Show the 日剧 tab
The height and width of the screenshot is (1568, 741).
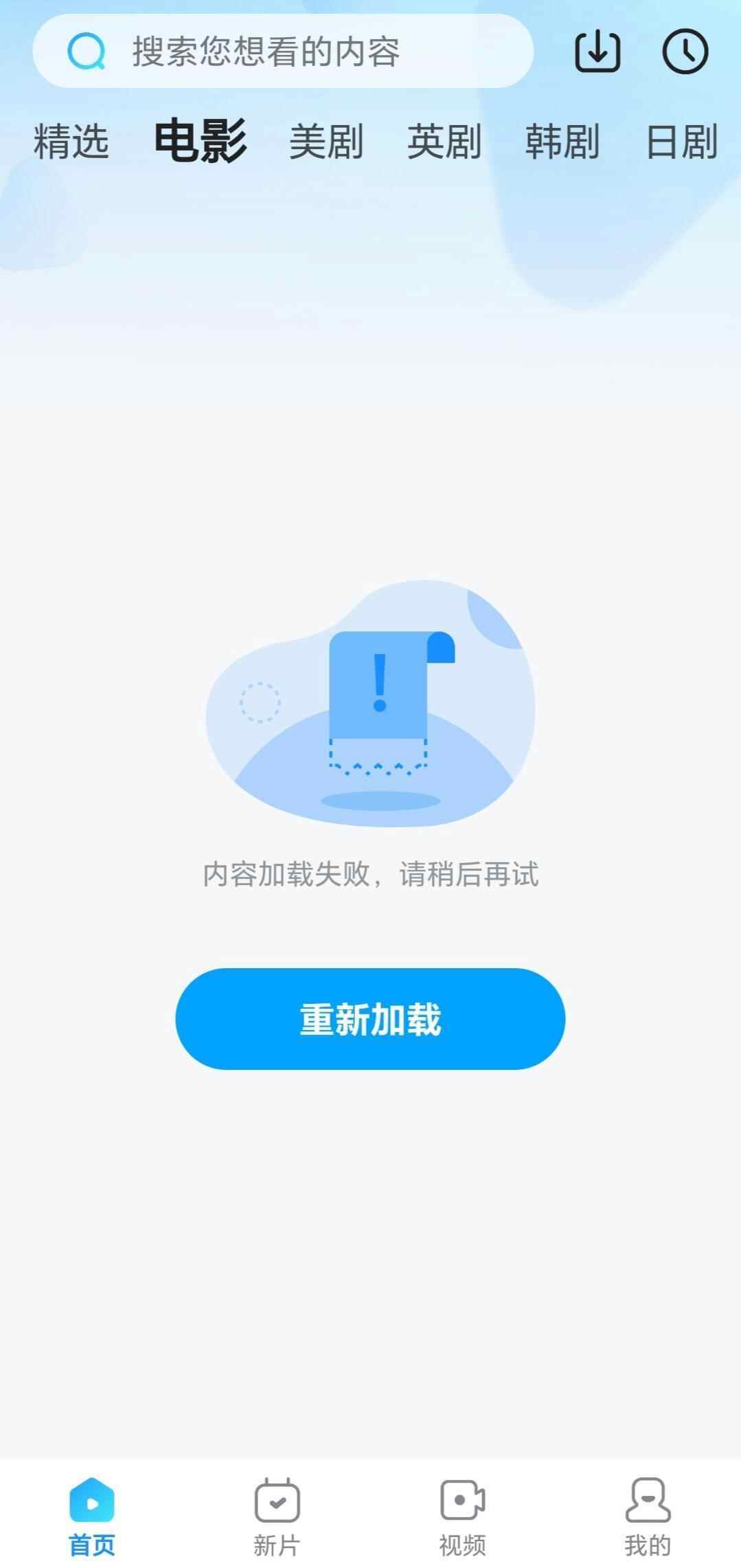[x=682, y=142]
